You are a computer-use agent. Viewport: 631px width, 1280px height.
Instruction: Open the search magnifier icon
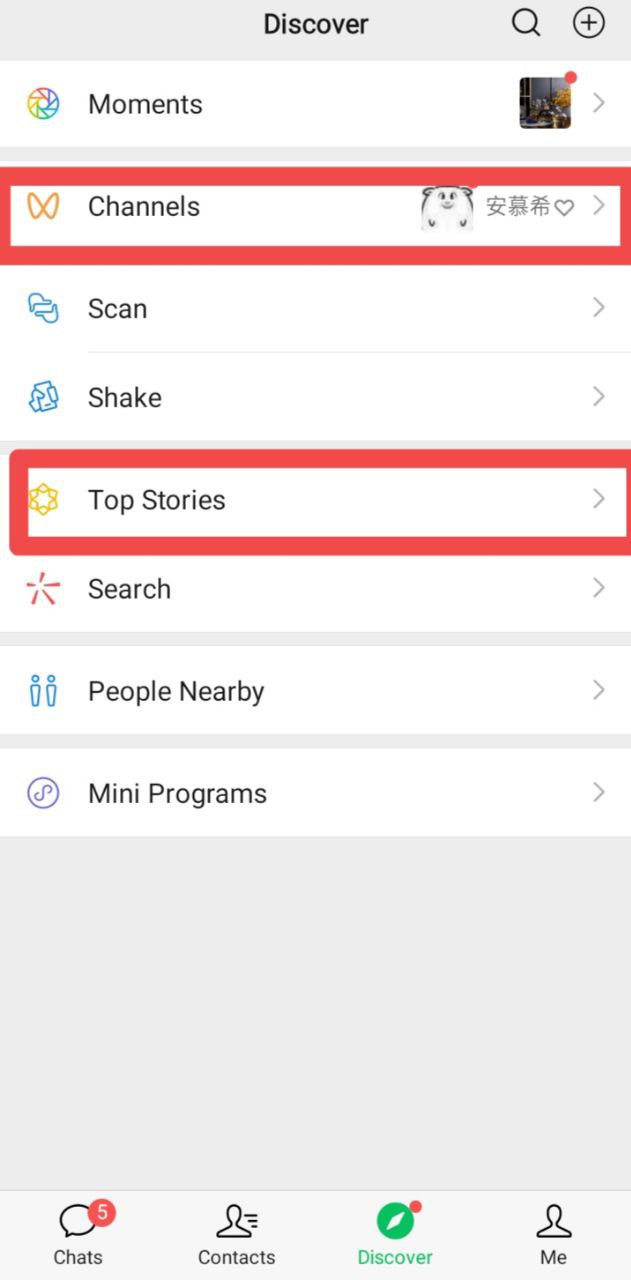(526, 23)
